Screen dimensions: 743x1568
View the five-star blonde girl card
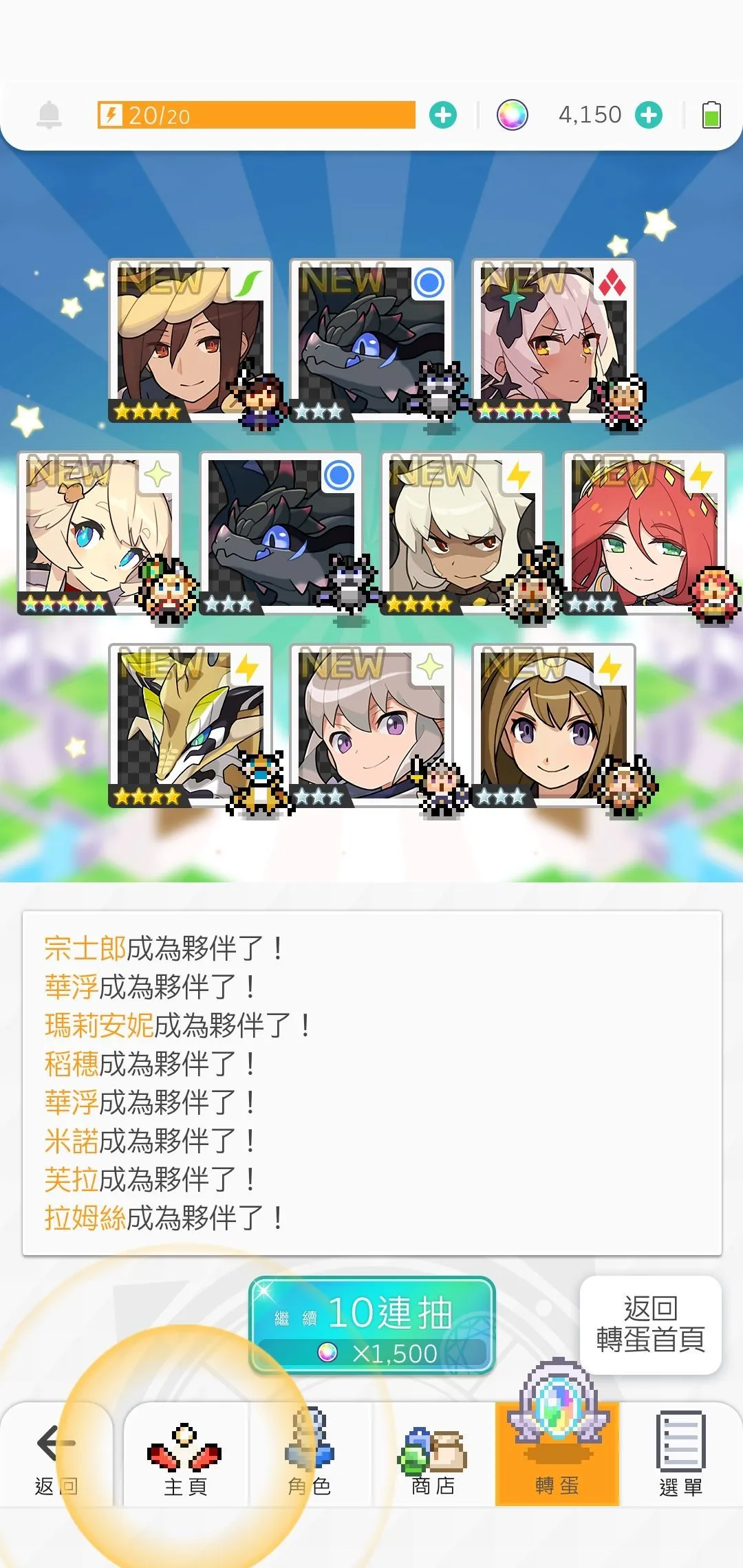click(x=98, y=533)
